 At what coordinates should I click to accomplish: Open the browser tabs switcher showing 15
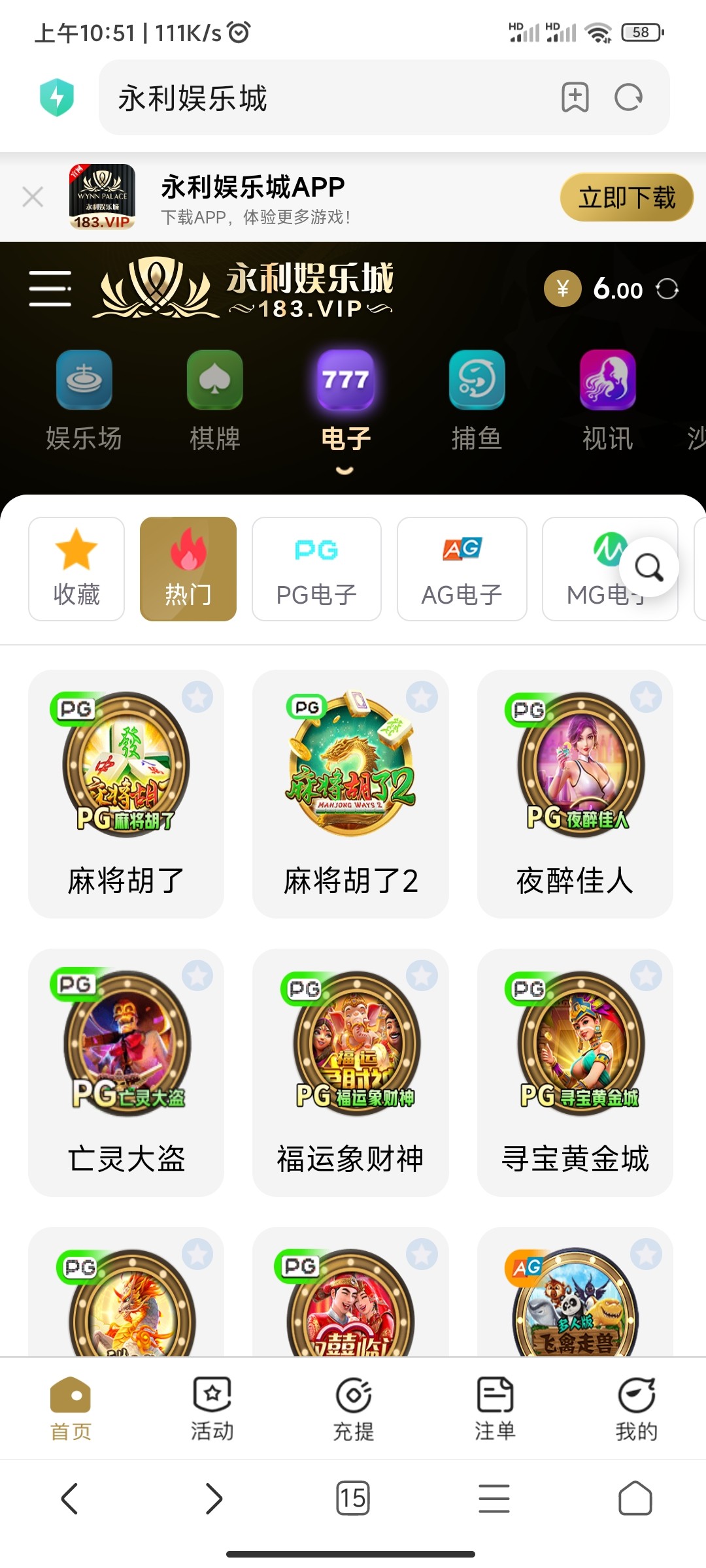pyautogui.click(x=353, y=1497)
